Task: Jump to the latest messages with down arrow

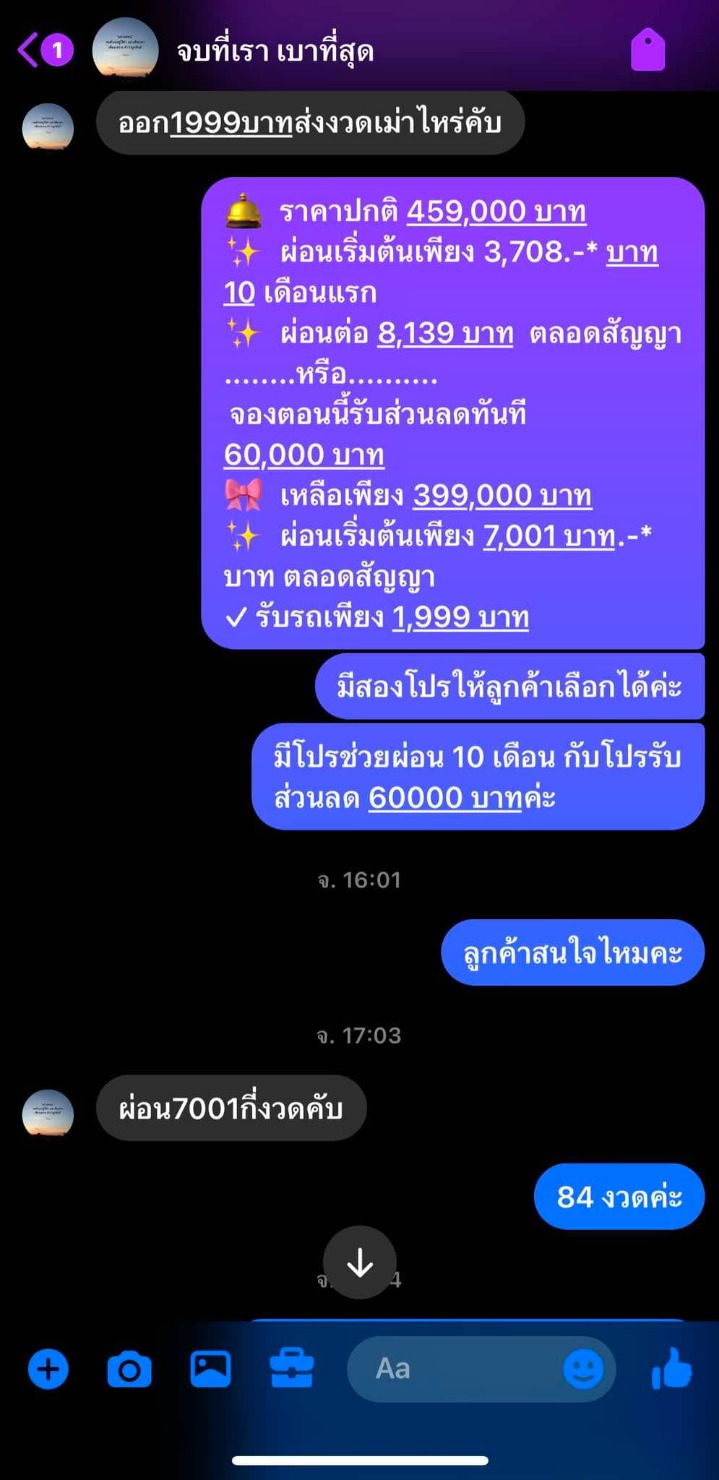Action: pos(360,1263)
